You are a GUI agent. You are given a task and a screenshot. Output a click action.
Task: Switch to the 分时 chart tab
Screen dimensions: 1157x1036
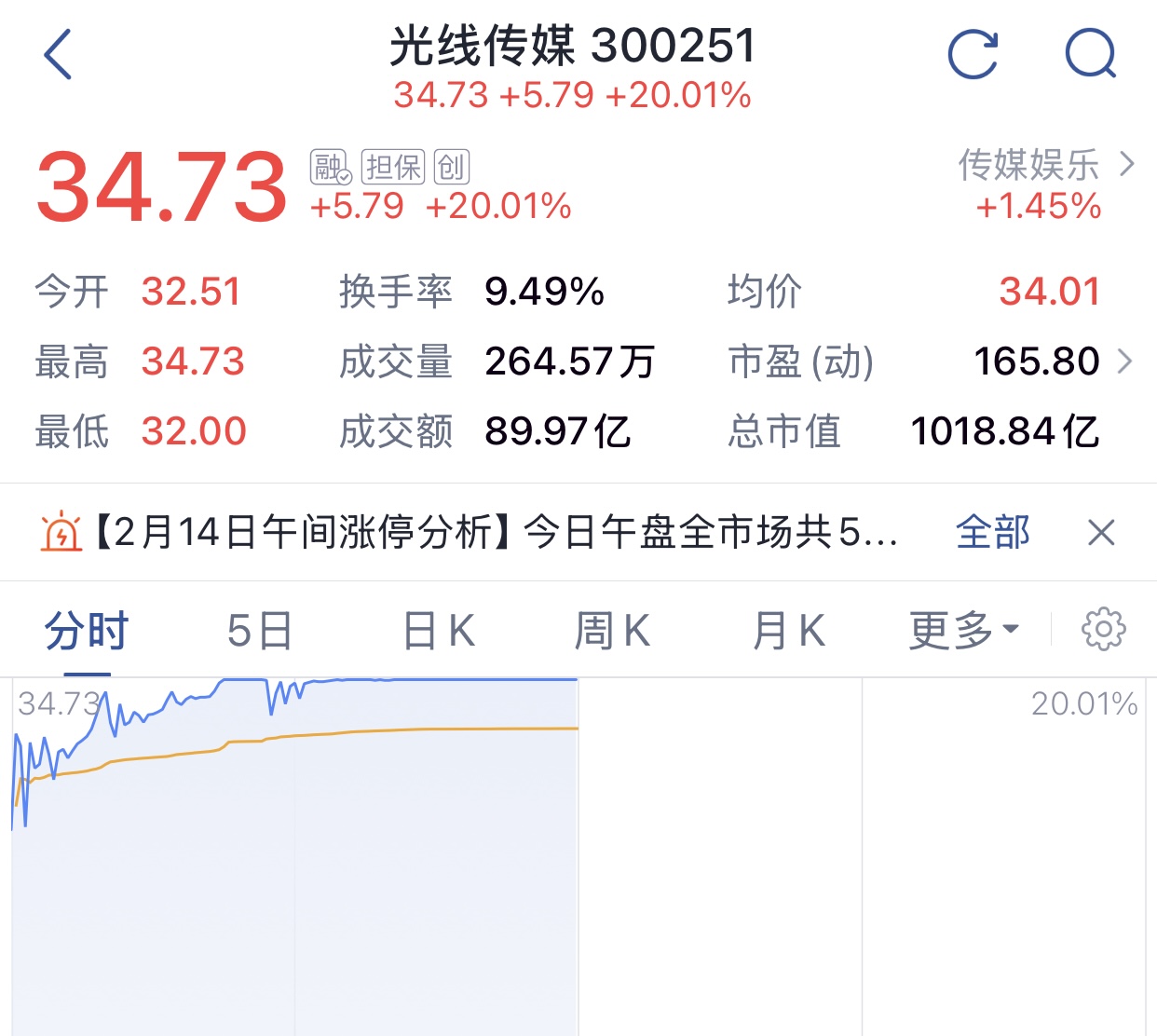[87, 632]
